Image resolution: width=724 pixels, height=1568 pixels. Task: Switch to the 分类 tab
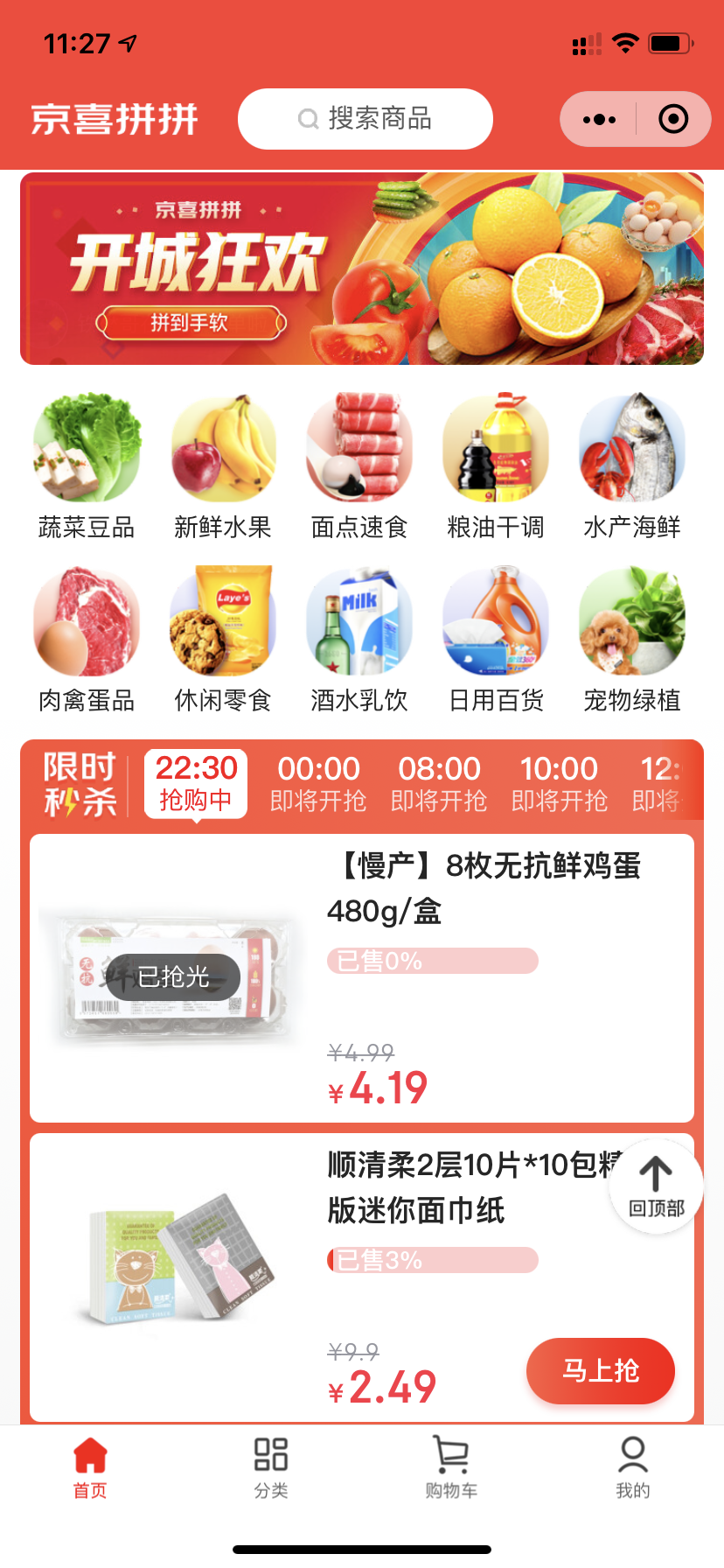(271, 1467)
